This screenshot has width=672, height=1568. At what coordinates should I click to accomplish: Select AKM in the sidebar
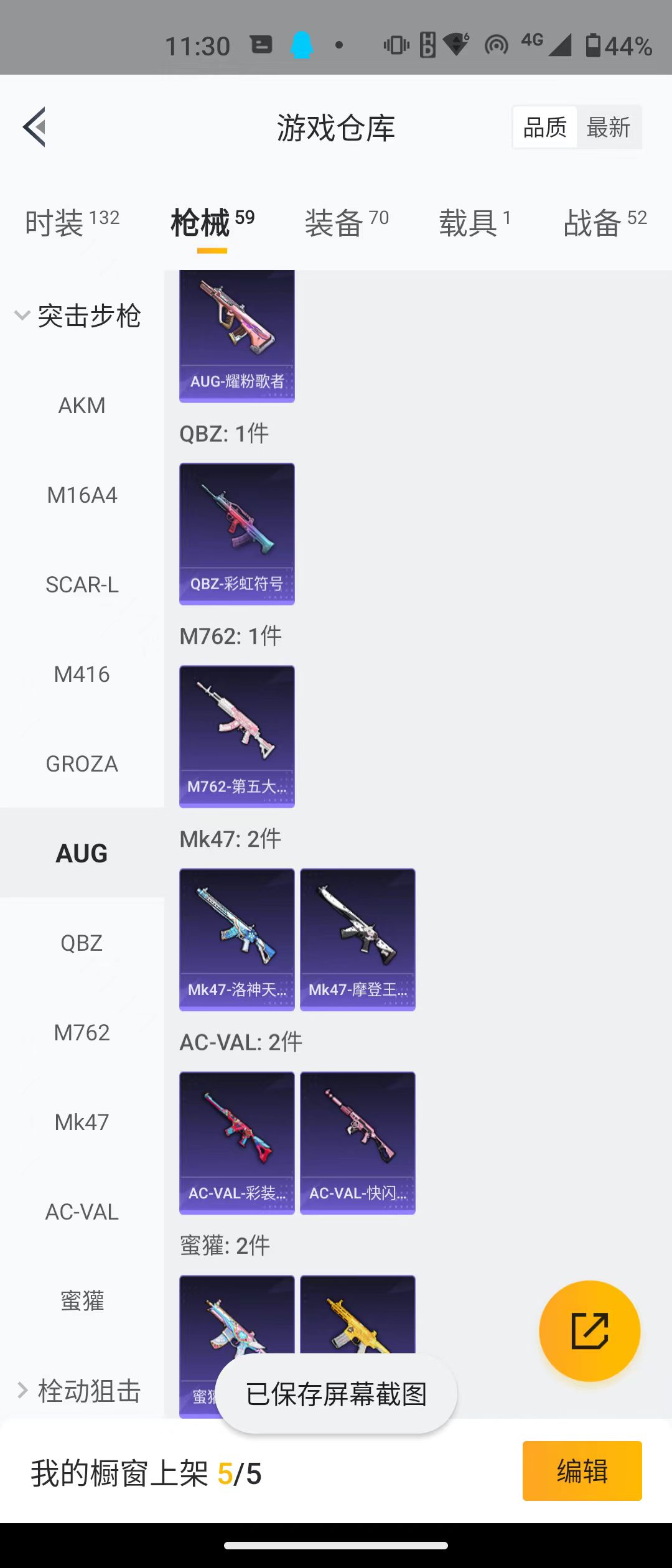click(82, 406)
